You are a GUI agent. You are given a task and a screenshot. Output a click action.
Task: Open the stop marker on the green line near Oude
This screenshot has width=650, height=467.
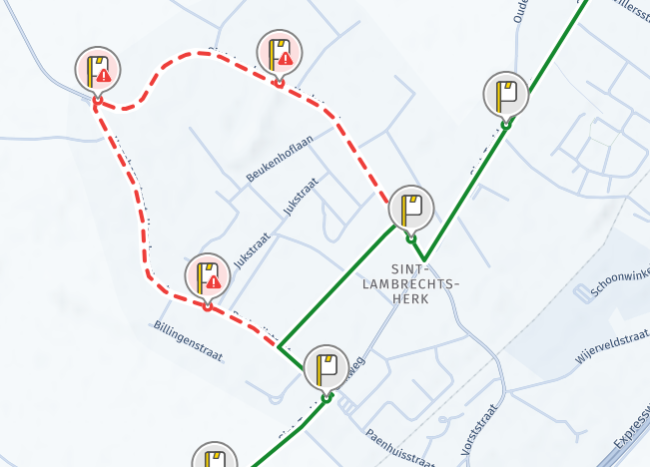[x=505, y=94]
